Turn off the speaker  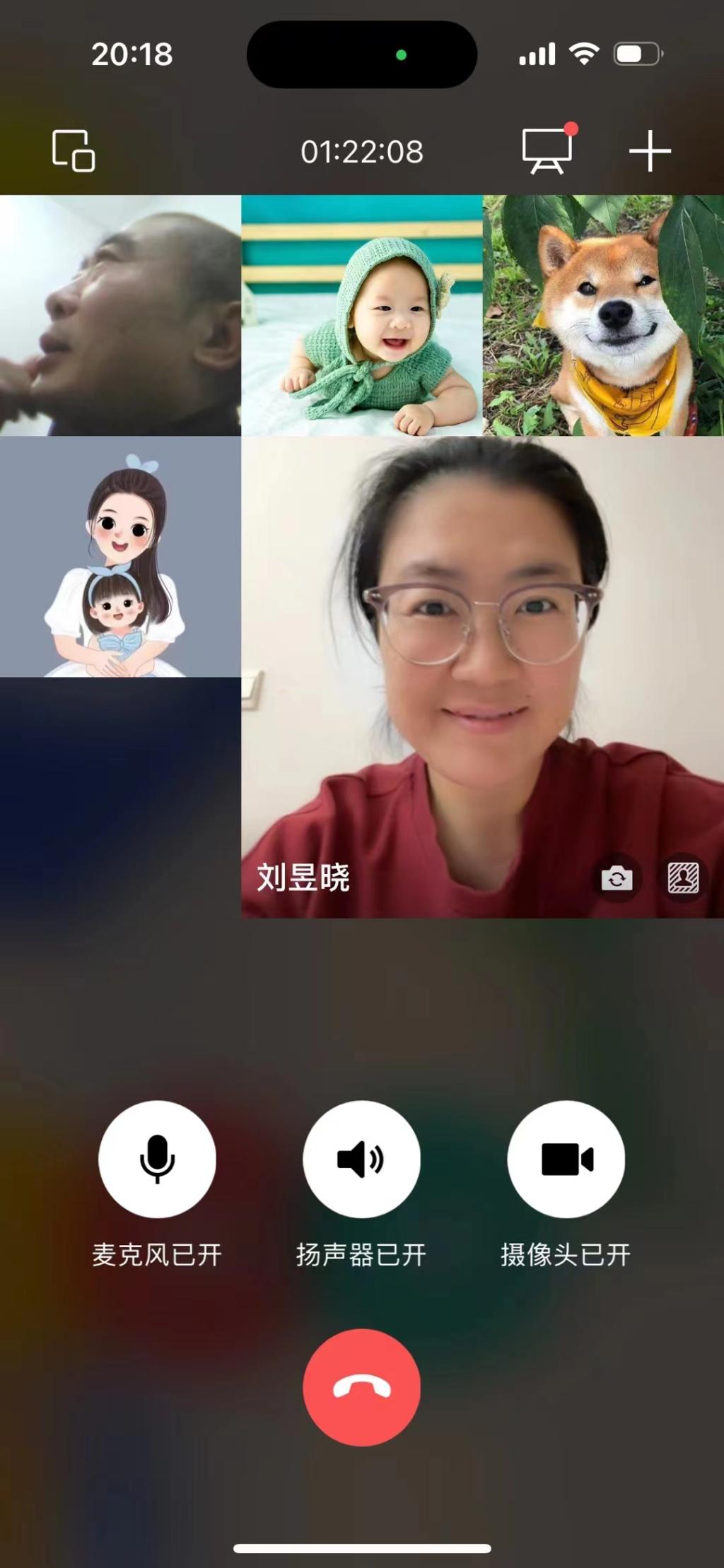click(x=361, y=1159)
